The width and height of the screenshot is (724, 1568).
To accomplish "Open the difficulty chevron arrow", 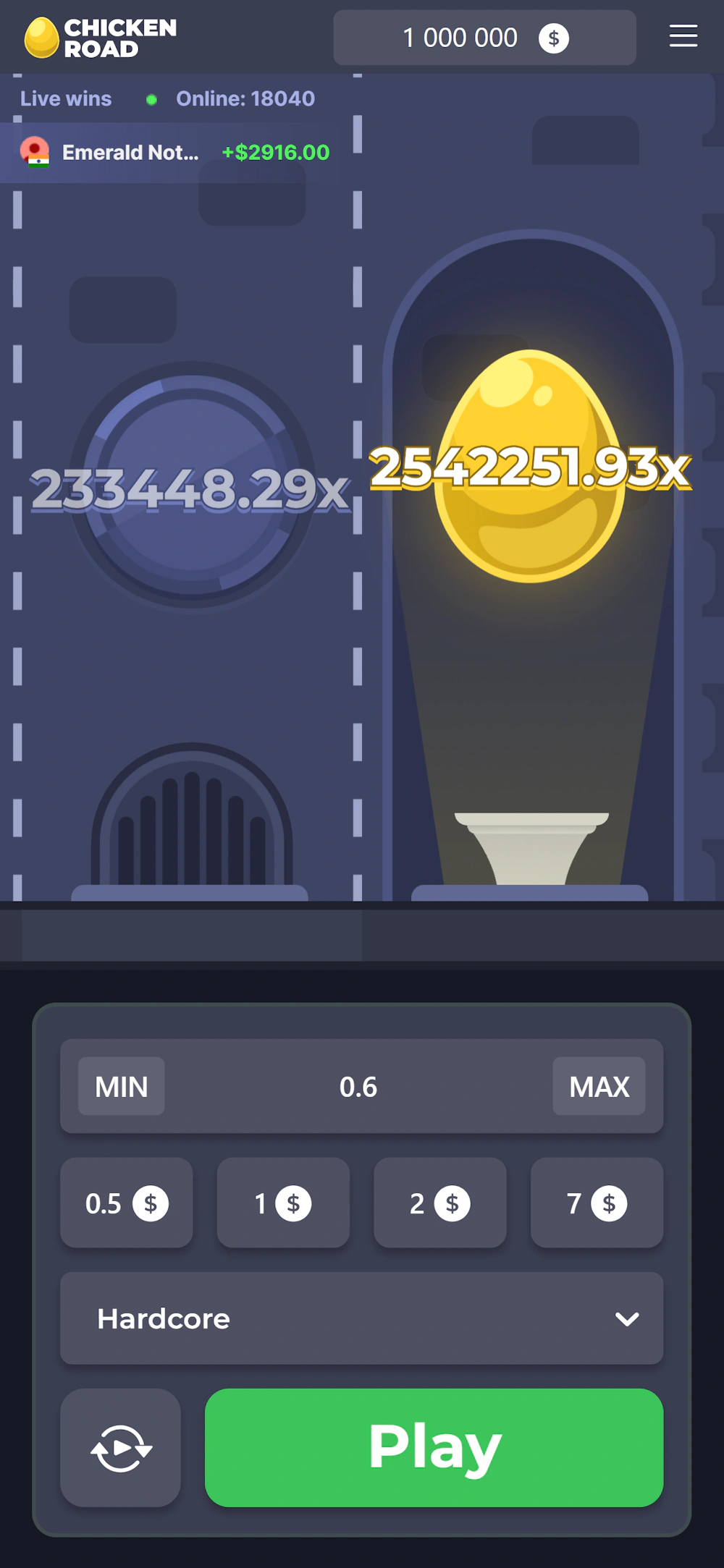I will pyautogui.click(x=627, y=1318).
